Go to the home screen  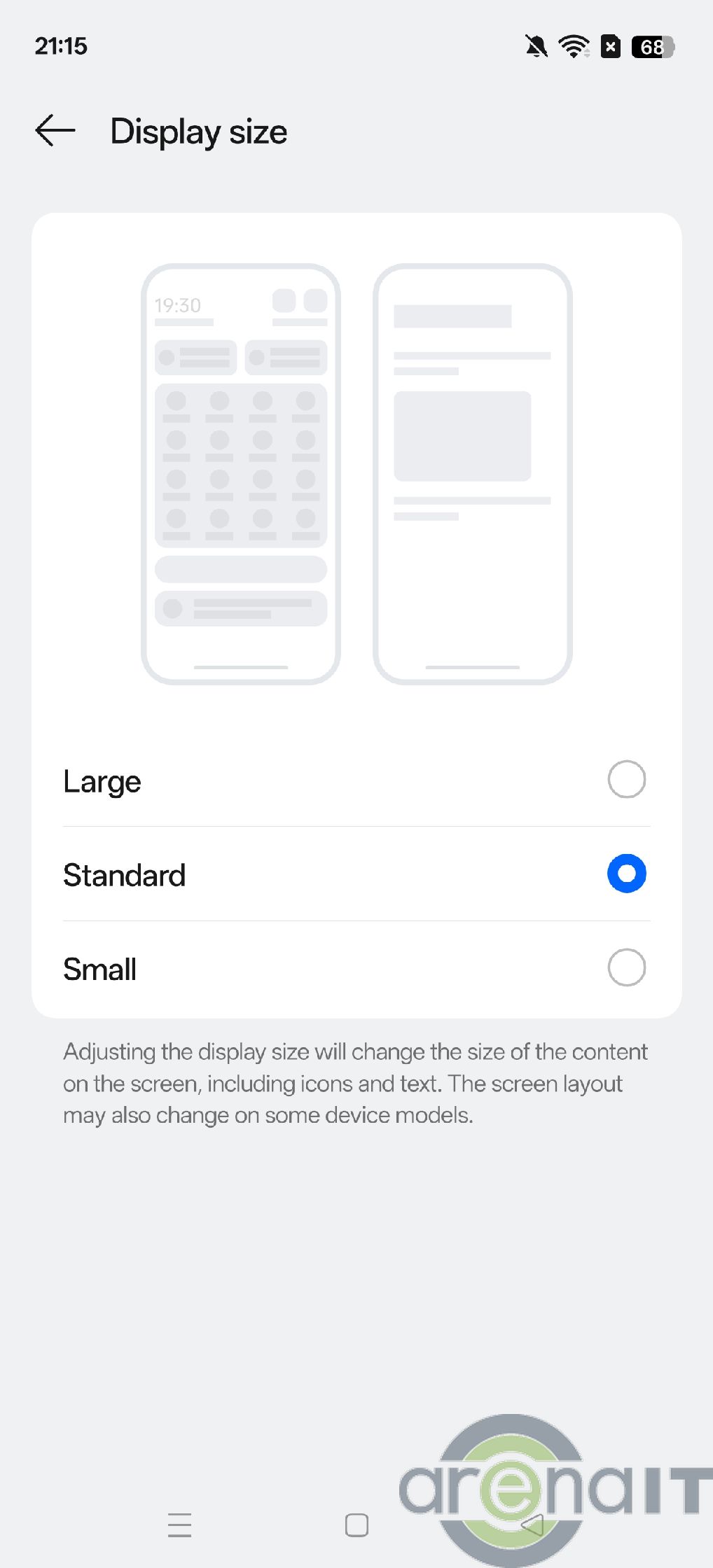[356, 1525]
